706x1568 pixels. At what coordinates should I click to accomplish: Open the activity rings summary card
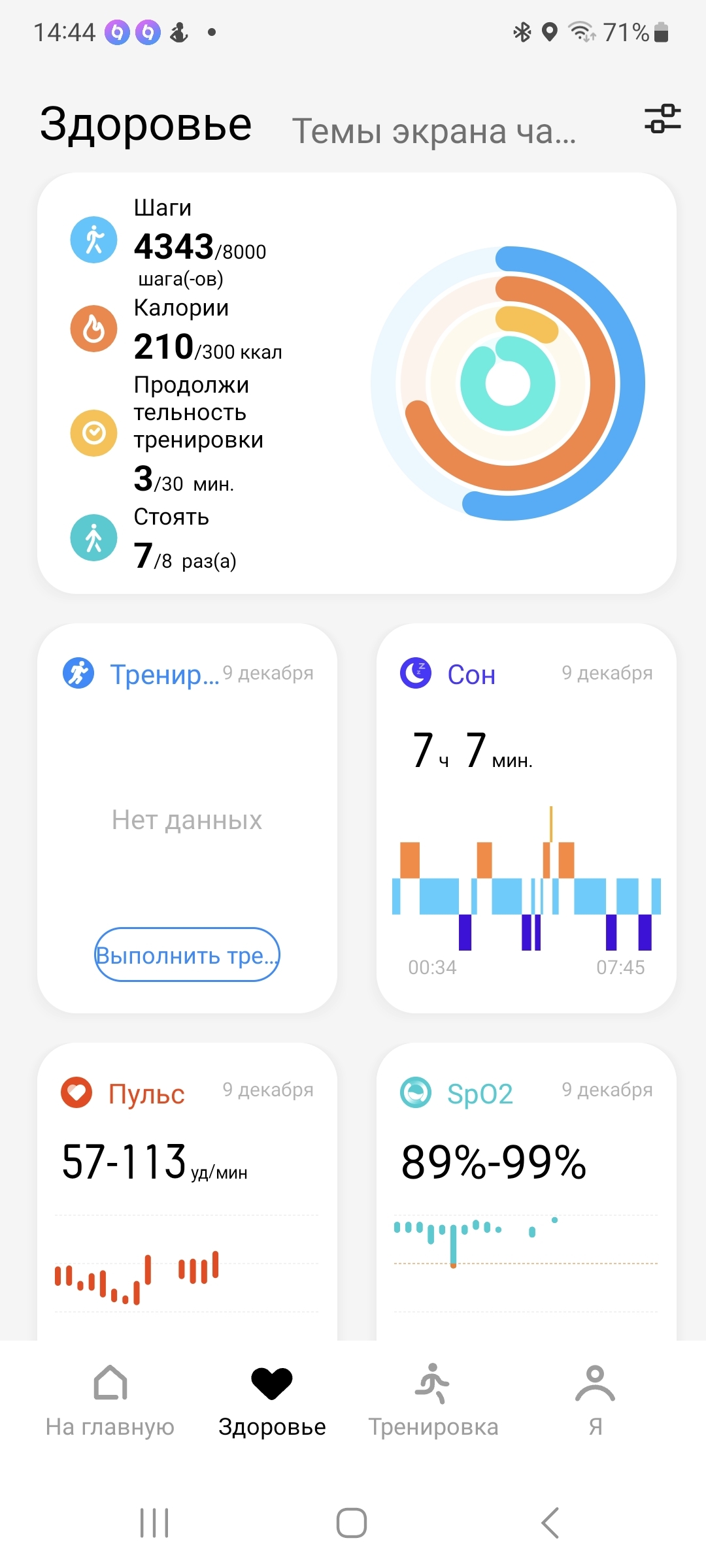point(357,384)
